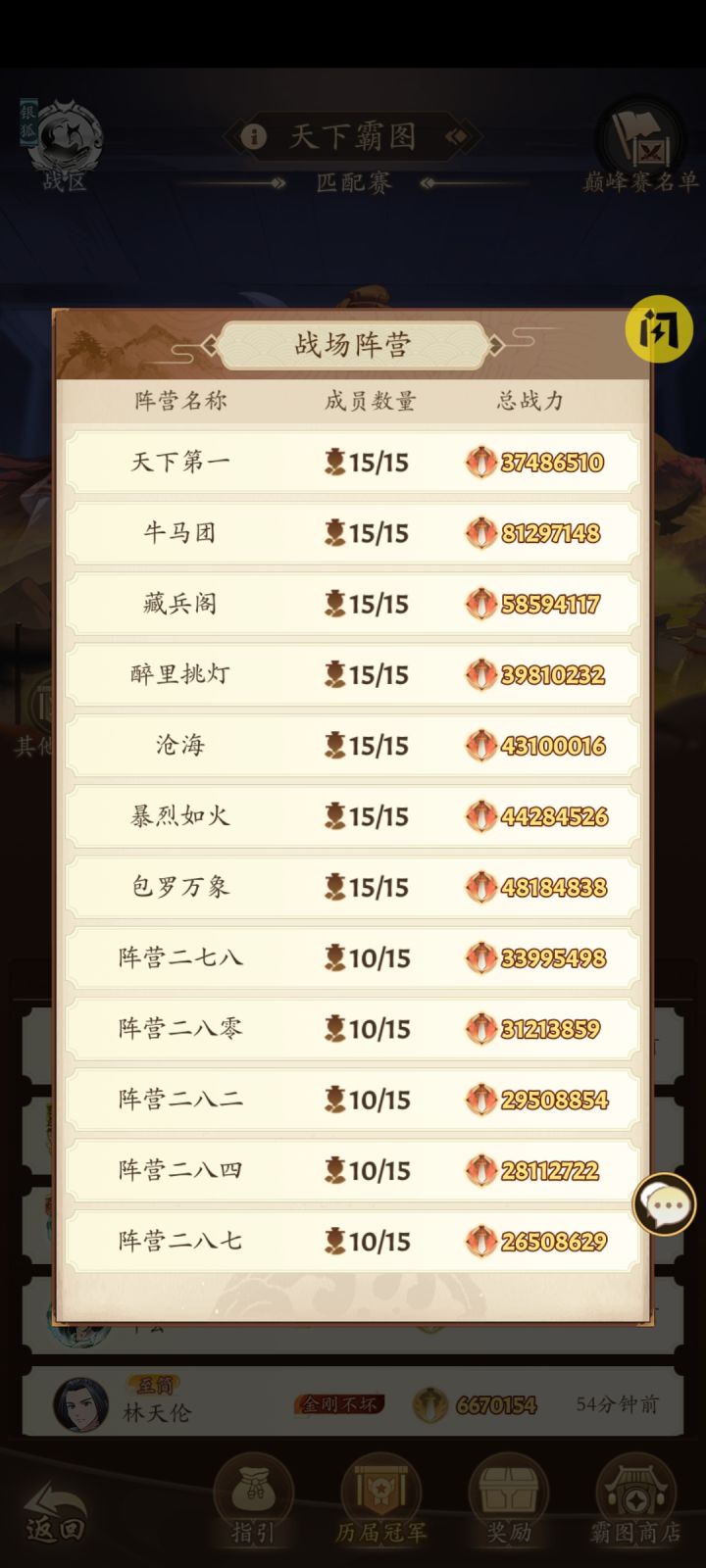Click the member count urn icon beside 天下第一
This screenshot has height=1568, width=706.
[333, 462]
